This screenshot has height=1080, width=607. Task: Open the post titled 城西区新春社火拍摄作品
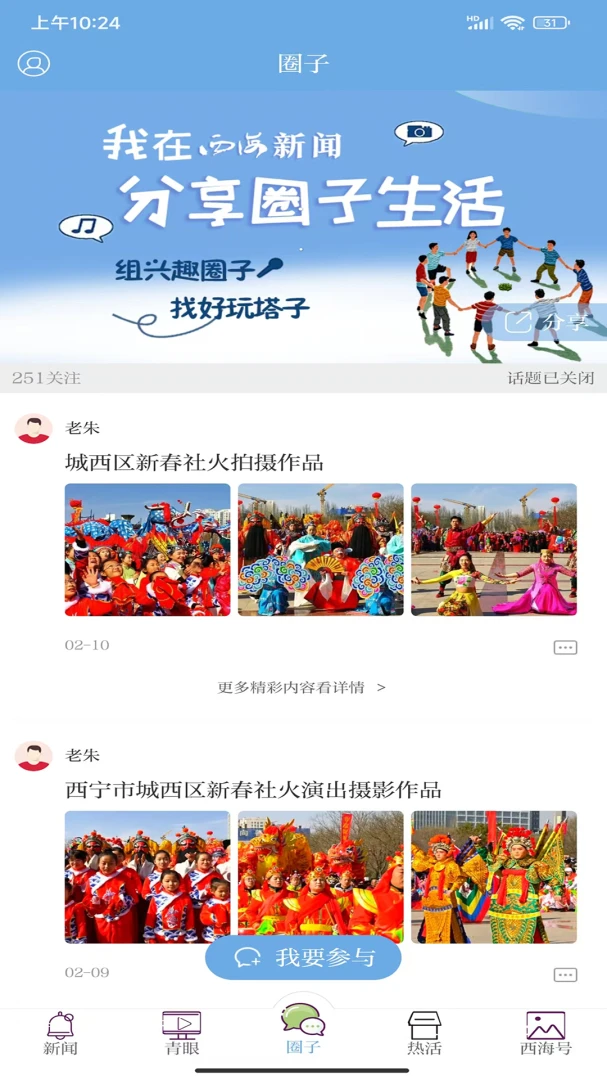click(194, 463)
